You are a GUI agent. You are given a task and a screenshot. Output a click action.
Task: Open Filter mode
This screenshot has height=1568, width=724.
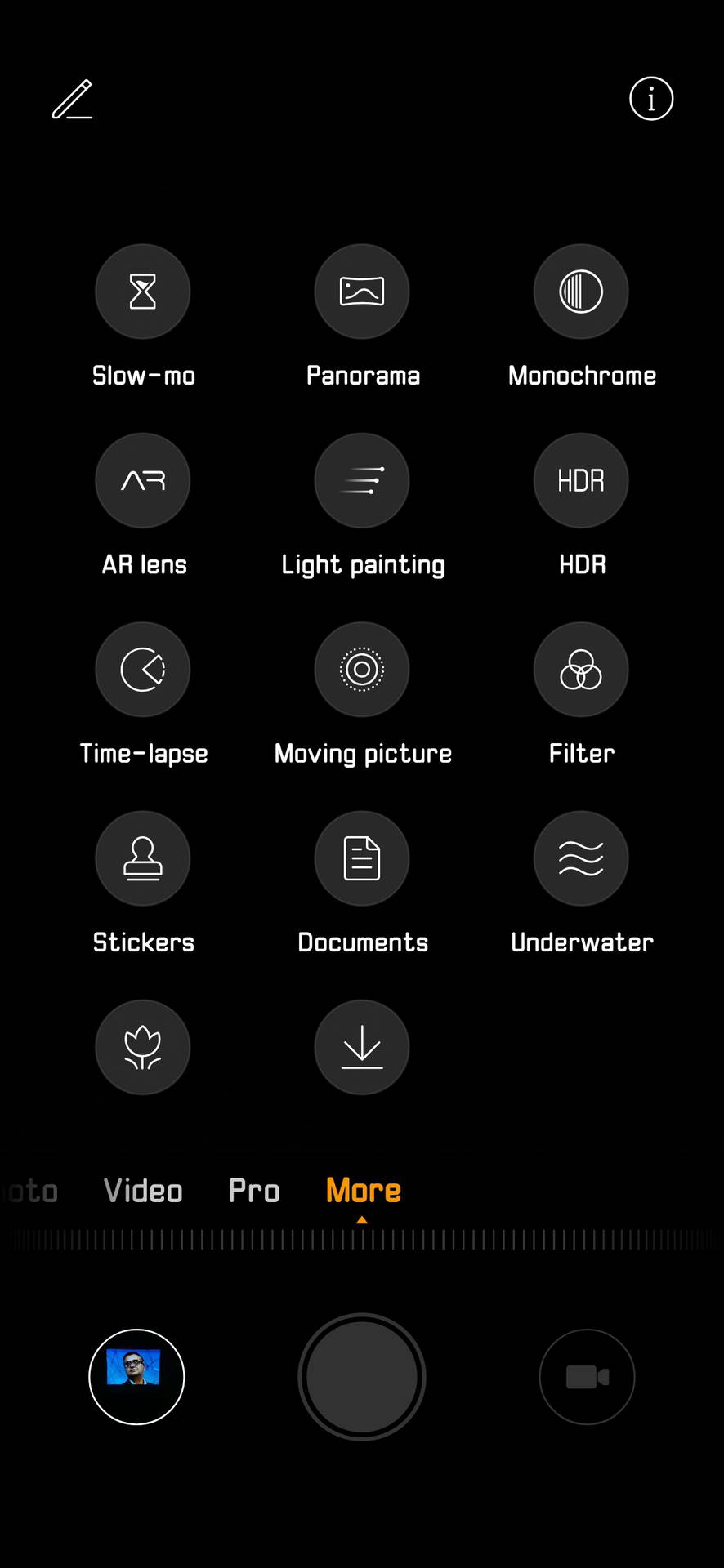click(x=581, y=670)
